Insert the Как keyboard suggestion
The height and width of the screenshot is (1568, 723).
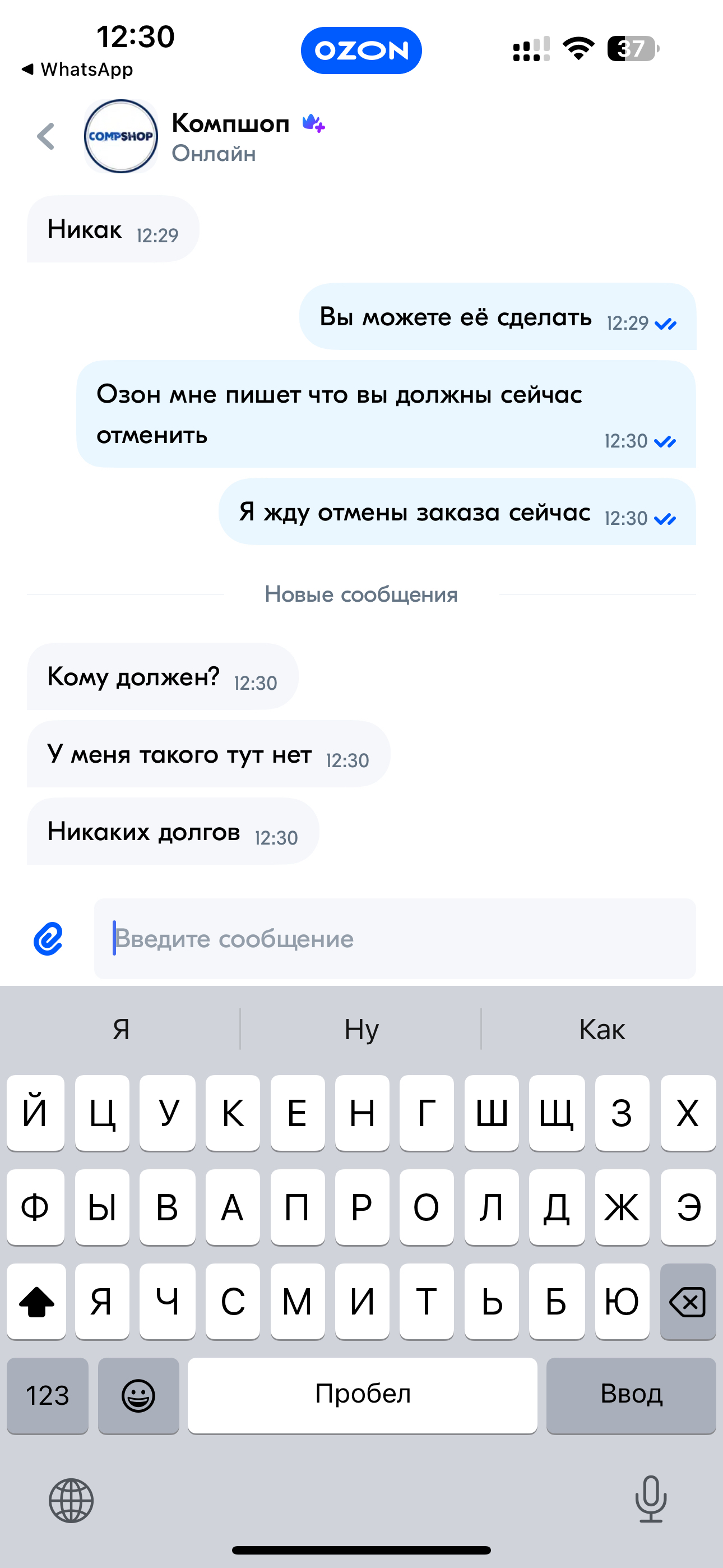tap(601, 1029)
